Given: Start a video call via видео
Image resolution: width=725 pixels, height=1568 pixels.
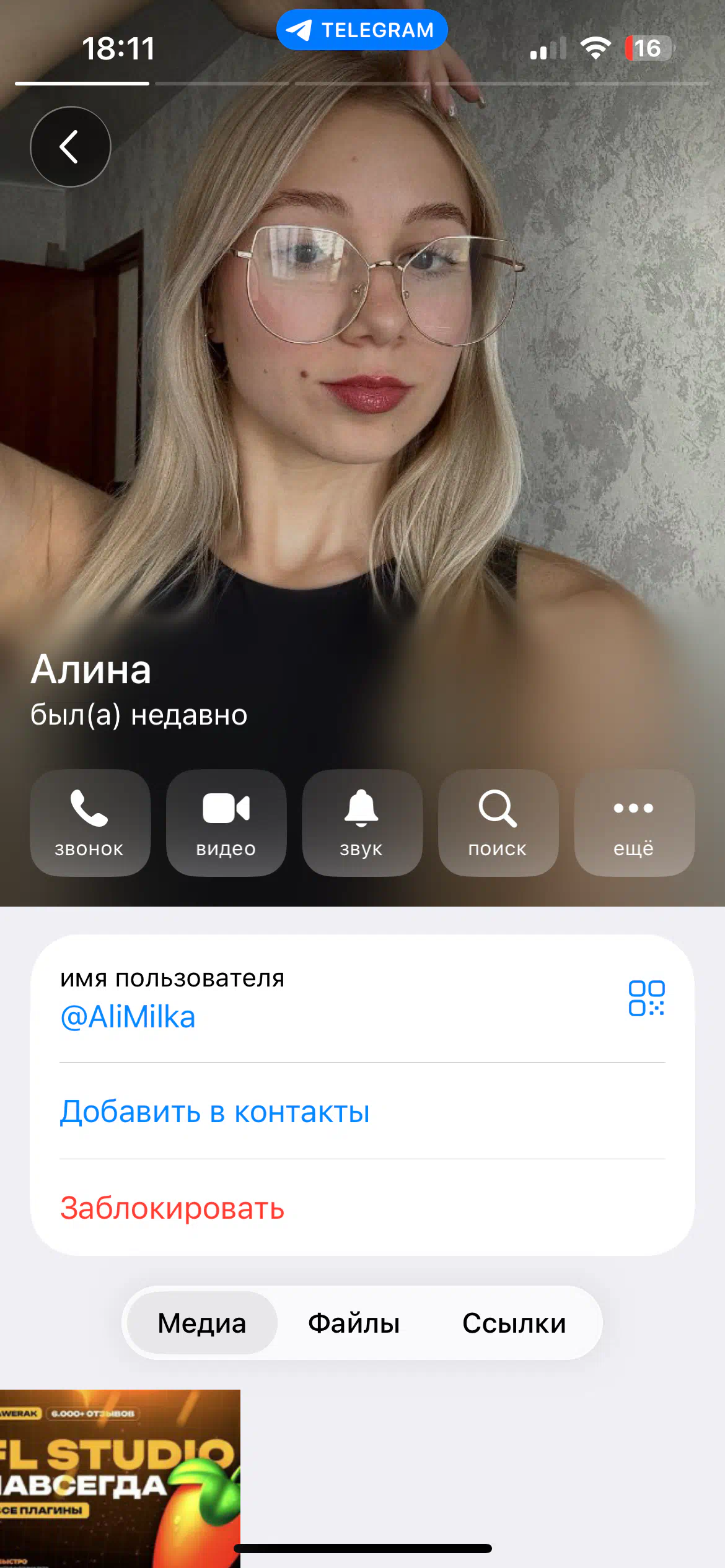Looking at the screenshot, I should [x=226, y=822].
